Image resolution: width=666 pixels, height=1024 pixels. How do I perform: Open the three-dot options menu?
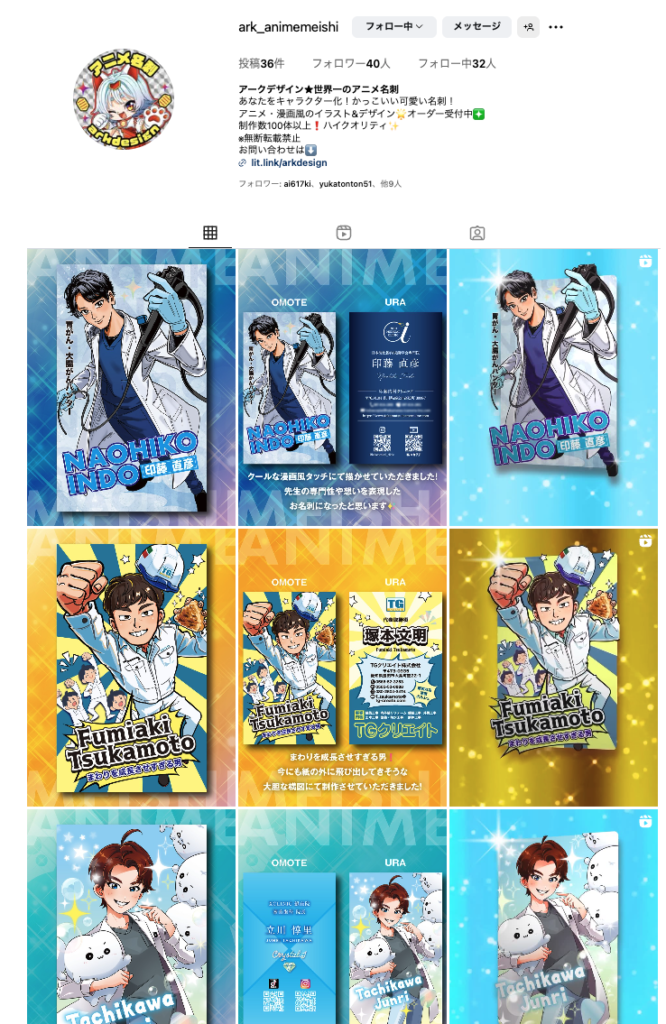click(x=556, y=27)
